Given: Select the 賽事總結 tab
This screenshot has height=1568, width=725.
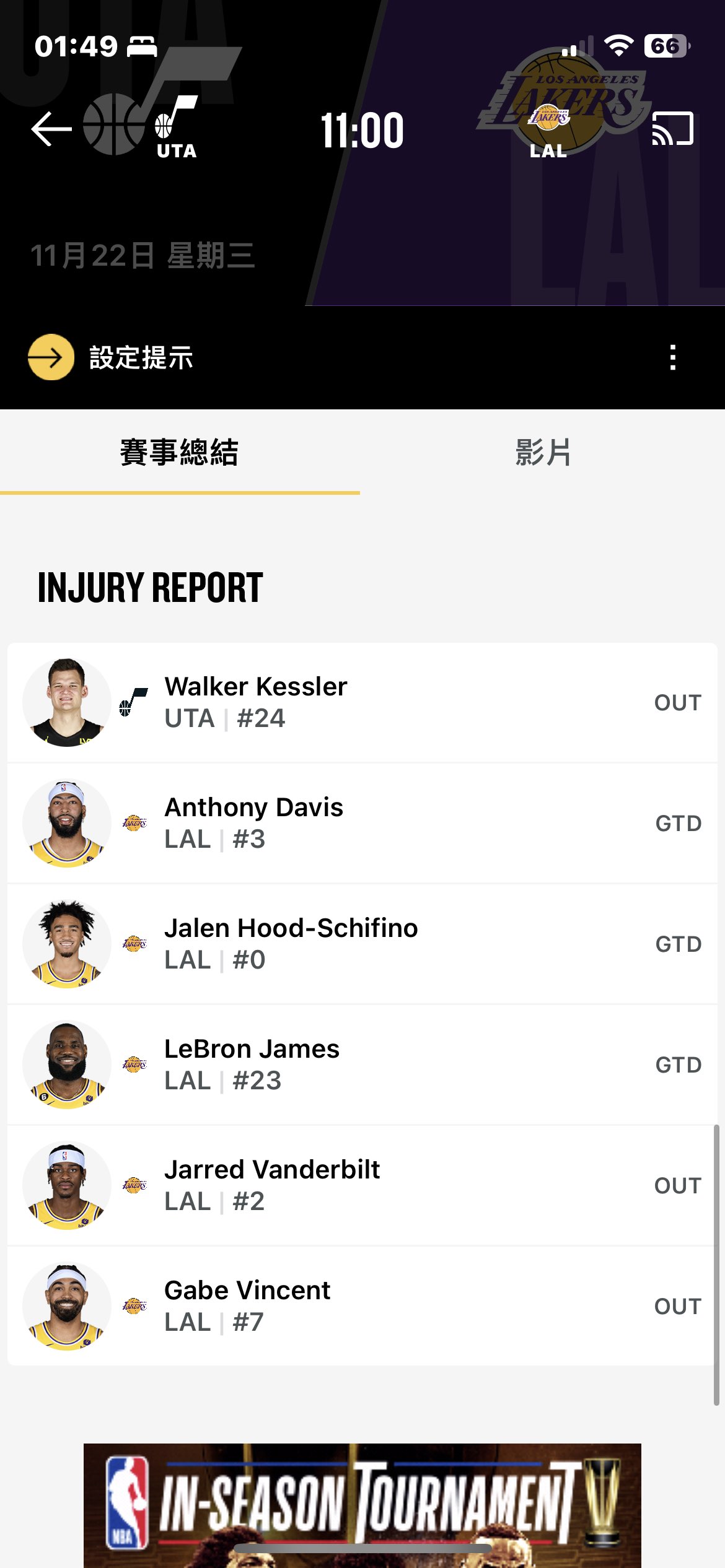Looking at the screenshot, I should [180, 452].
